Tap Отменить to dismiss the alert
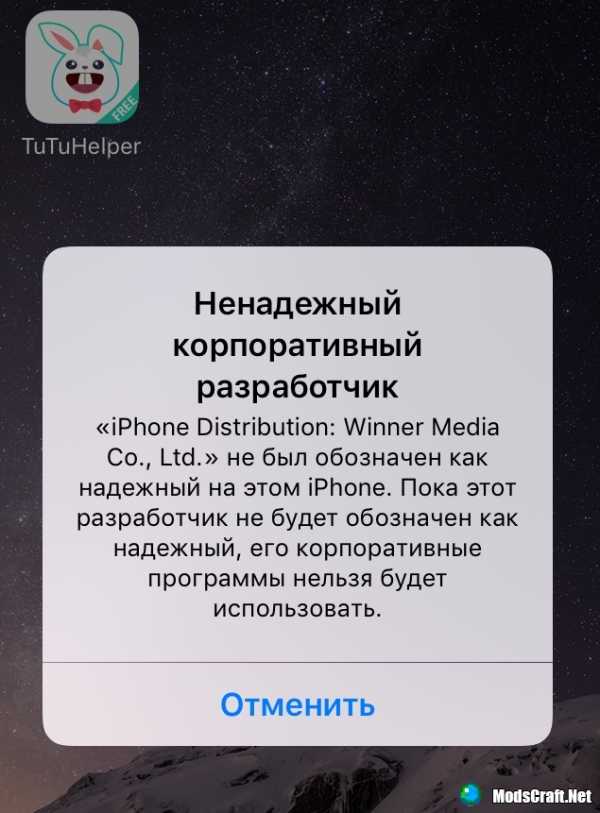Viewport: 600px width, 813px height. click(x=297, y=704)
